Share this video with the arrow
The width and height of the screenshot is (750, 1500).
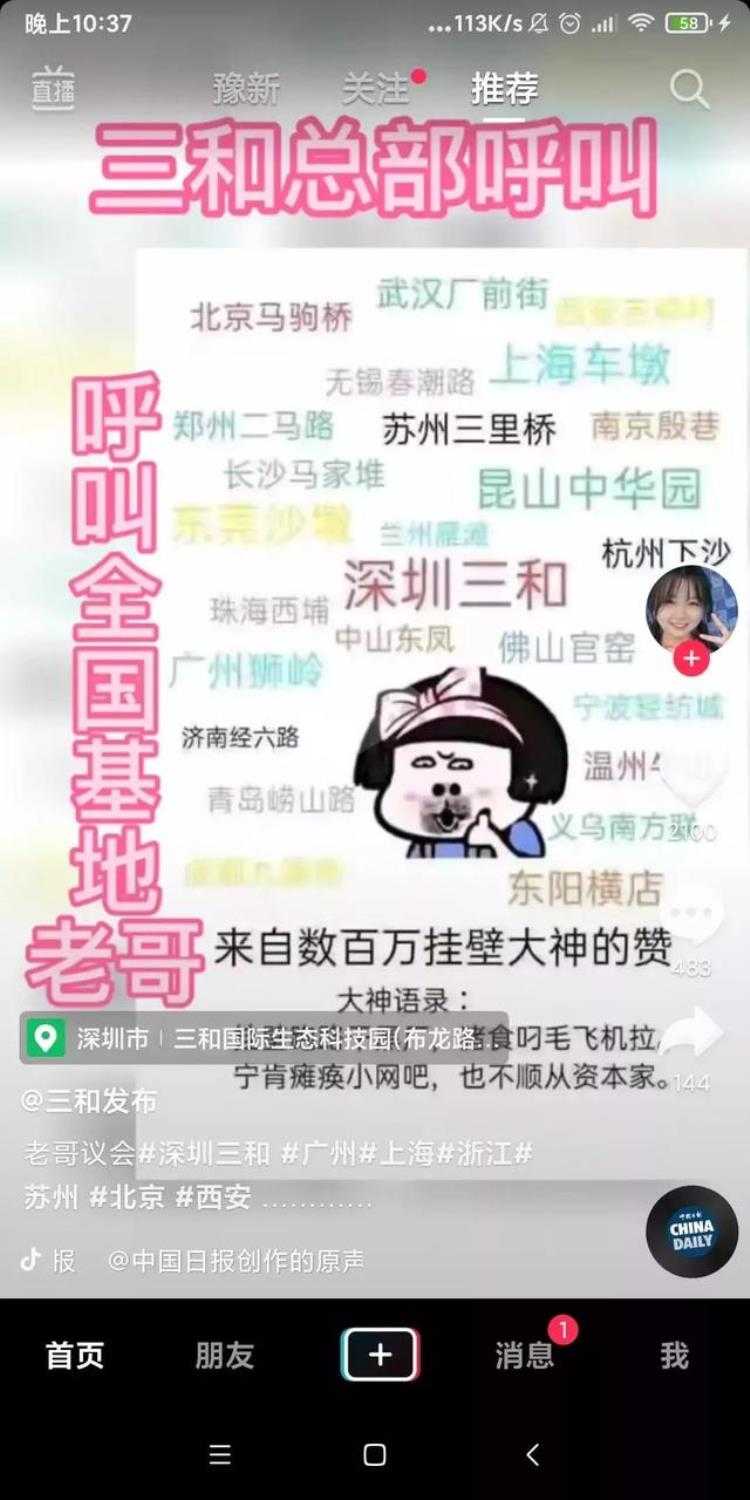pyautogui.click(x=692, y=1035)
